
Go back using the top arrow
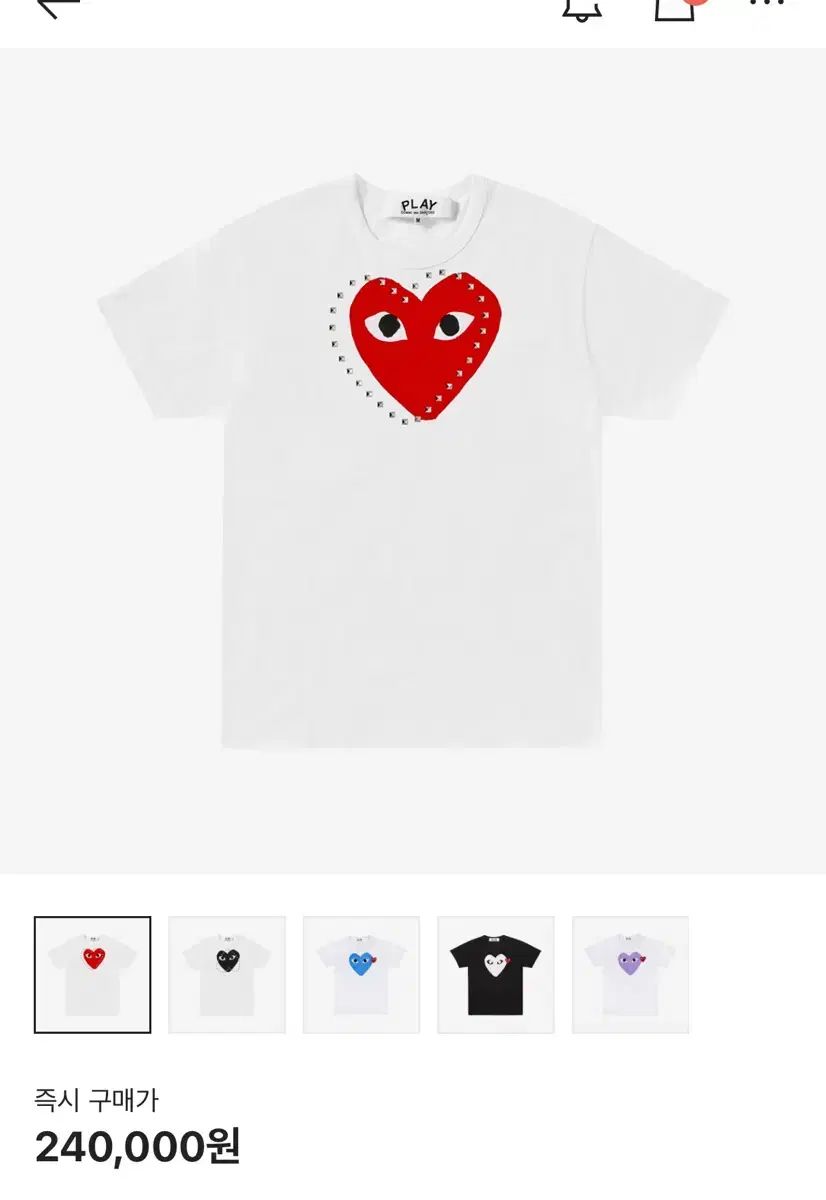(58, 8)
